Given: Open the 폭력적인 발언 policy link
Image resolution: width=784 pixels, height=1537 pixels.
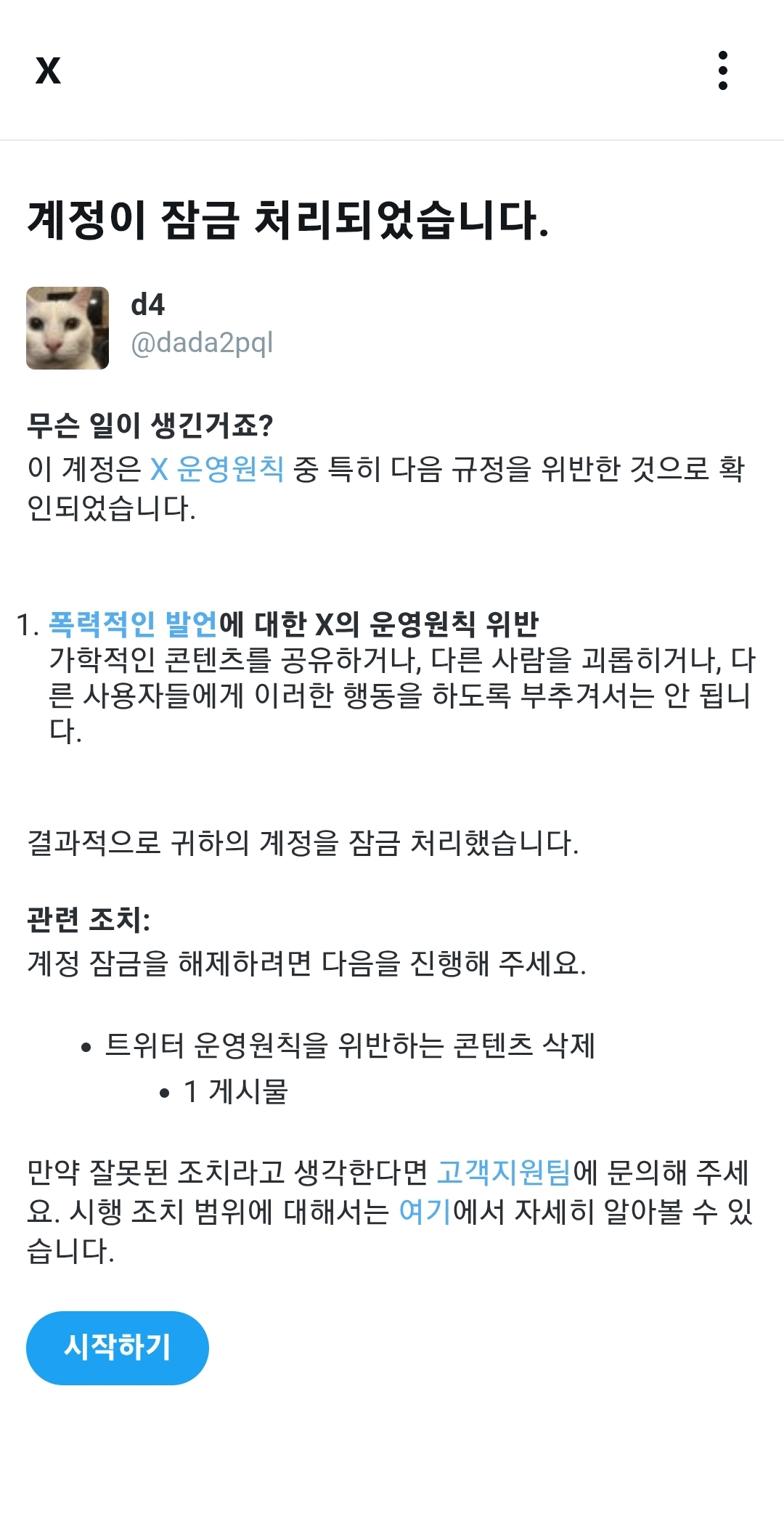Looking at the screenshot, I should [x=133, y=624].
